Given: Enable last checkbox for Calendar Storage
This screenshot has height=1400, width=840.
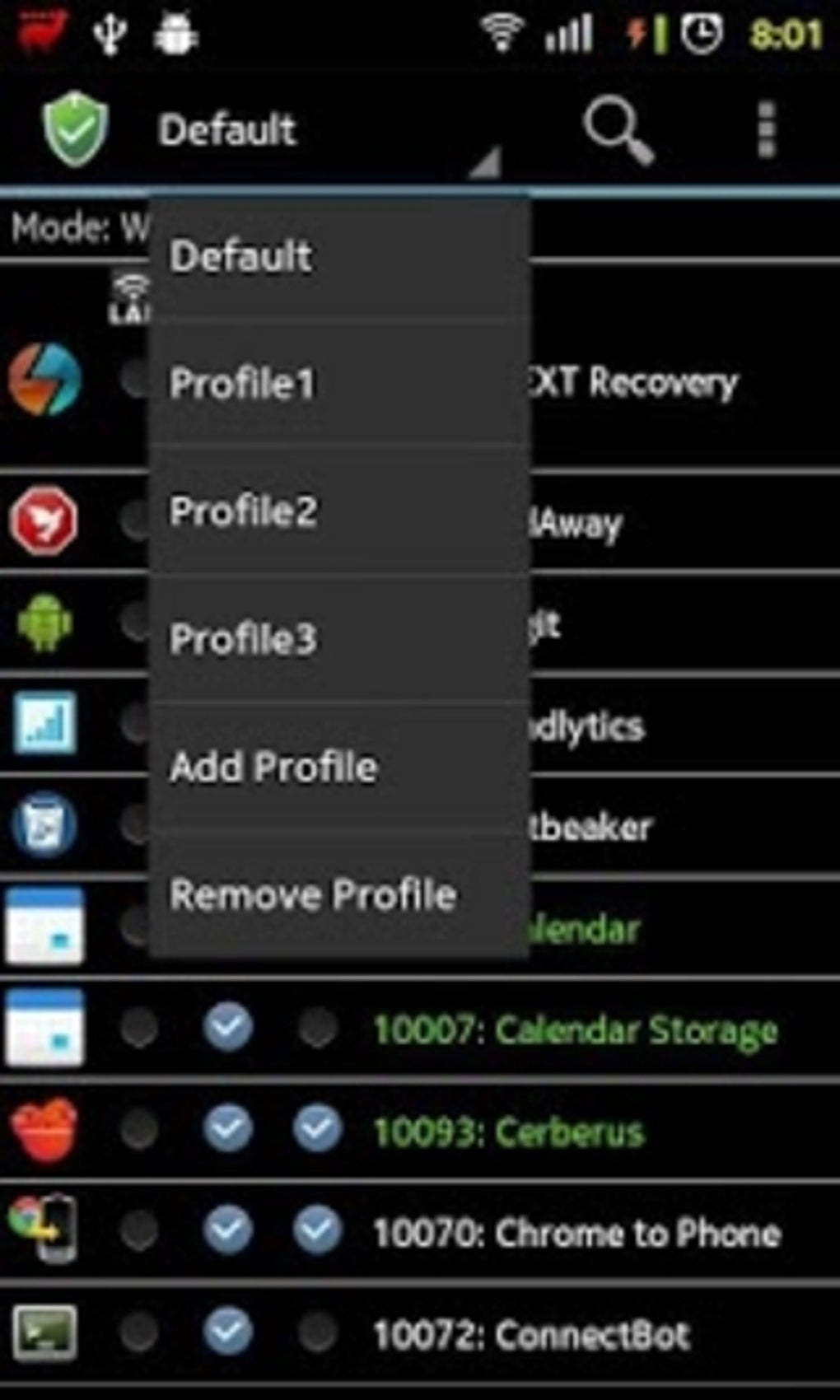Looking at the screenshot, I should (x=317, y=1028).
